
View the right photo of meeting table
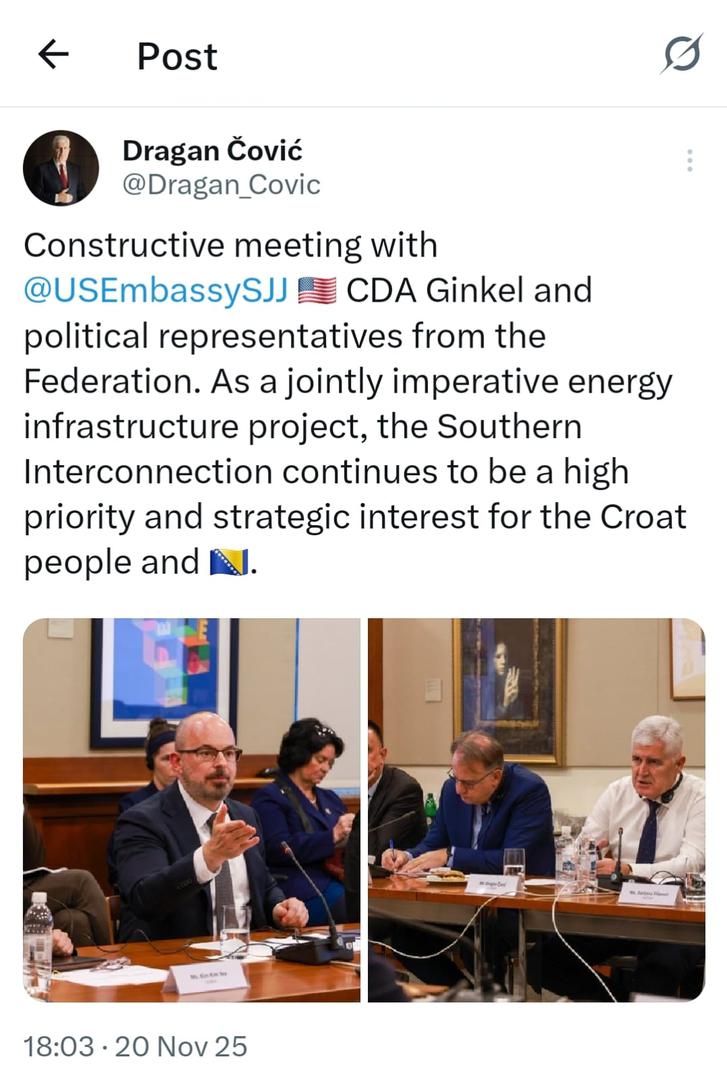[x=536, y=810]
